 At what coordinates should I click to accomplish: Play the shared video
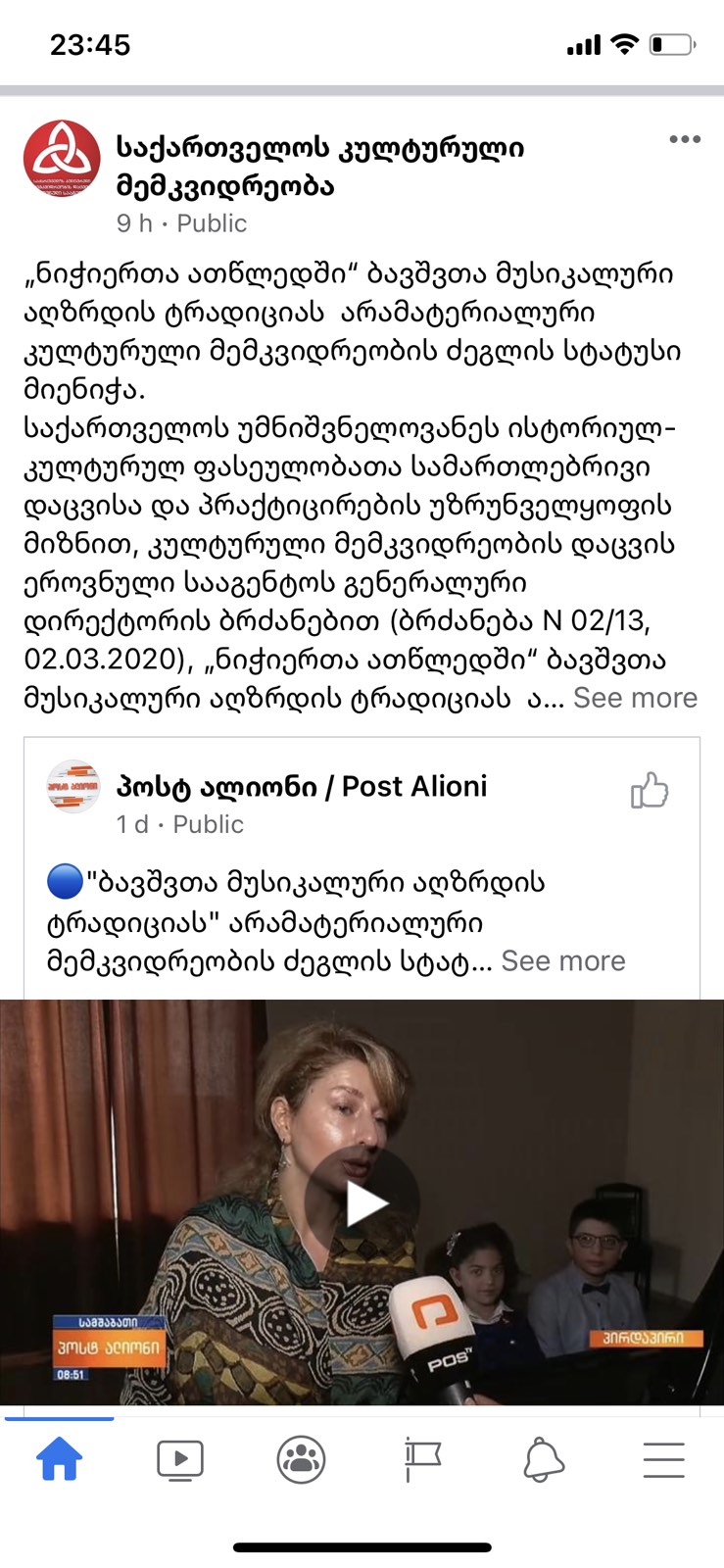point(362,1203)
